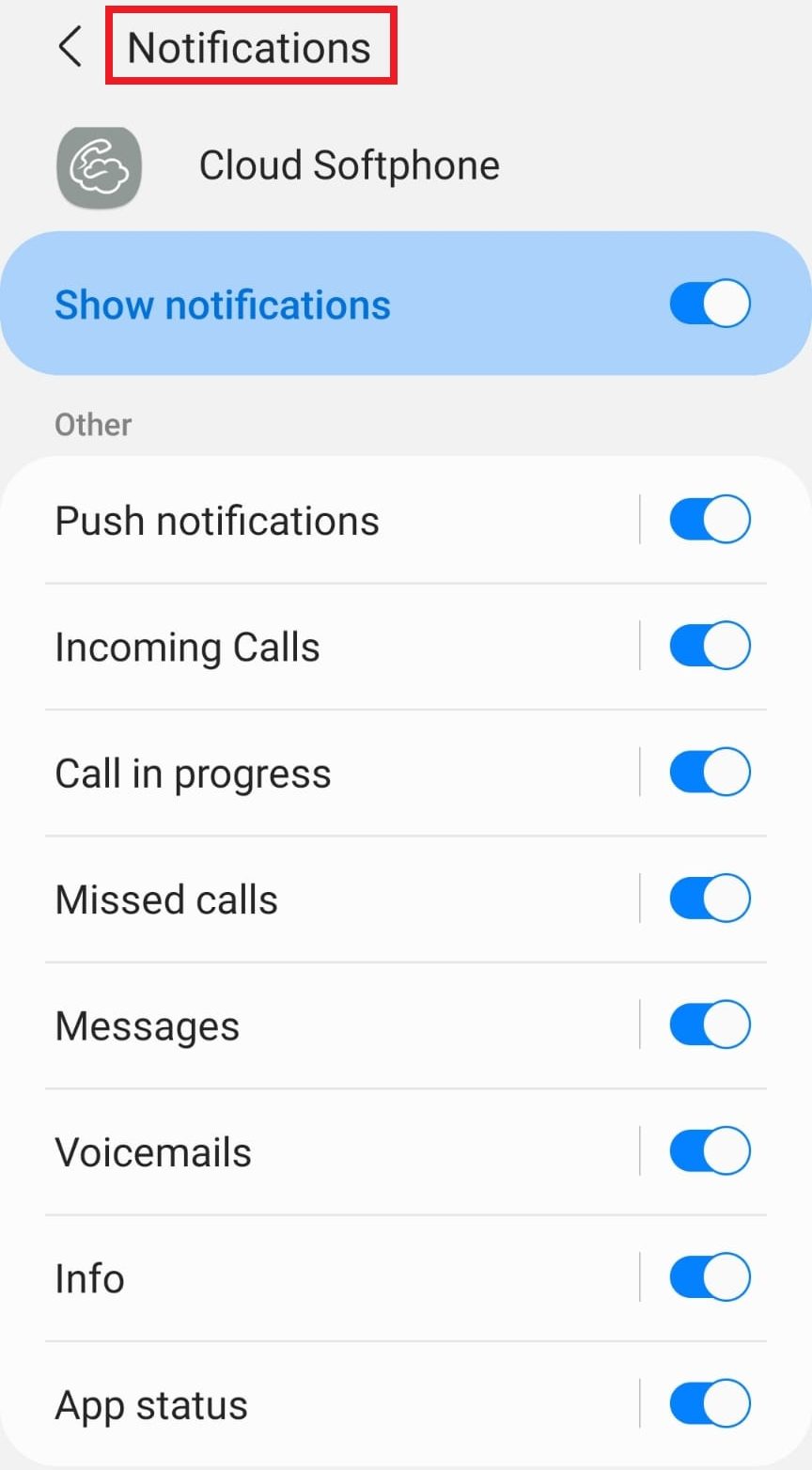Toggle App status notifications off
This screenshot has height=1470, width=812.
pos(710,1404)
